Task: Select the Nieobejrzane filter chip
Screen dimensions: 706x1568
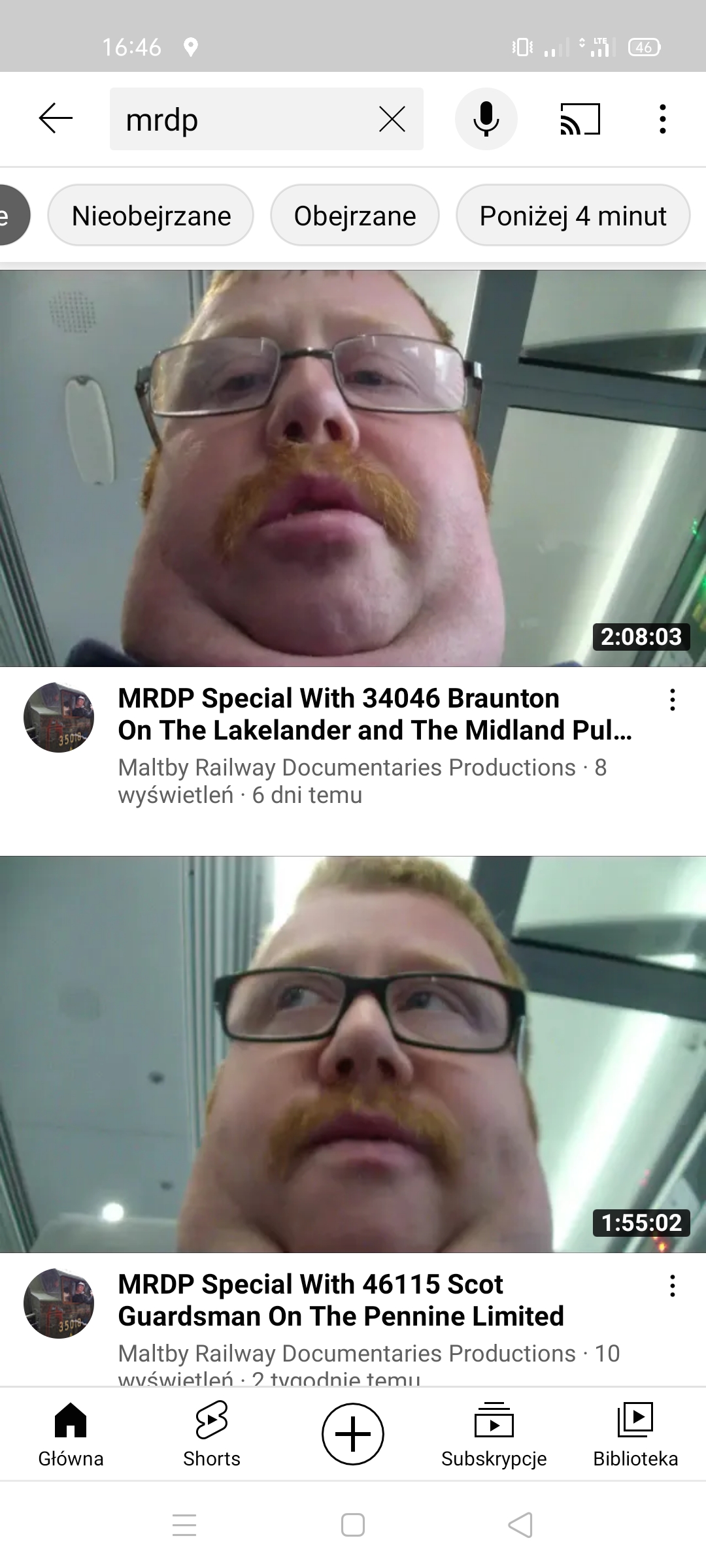Action: click(x=151, y=216)
